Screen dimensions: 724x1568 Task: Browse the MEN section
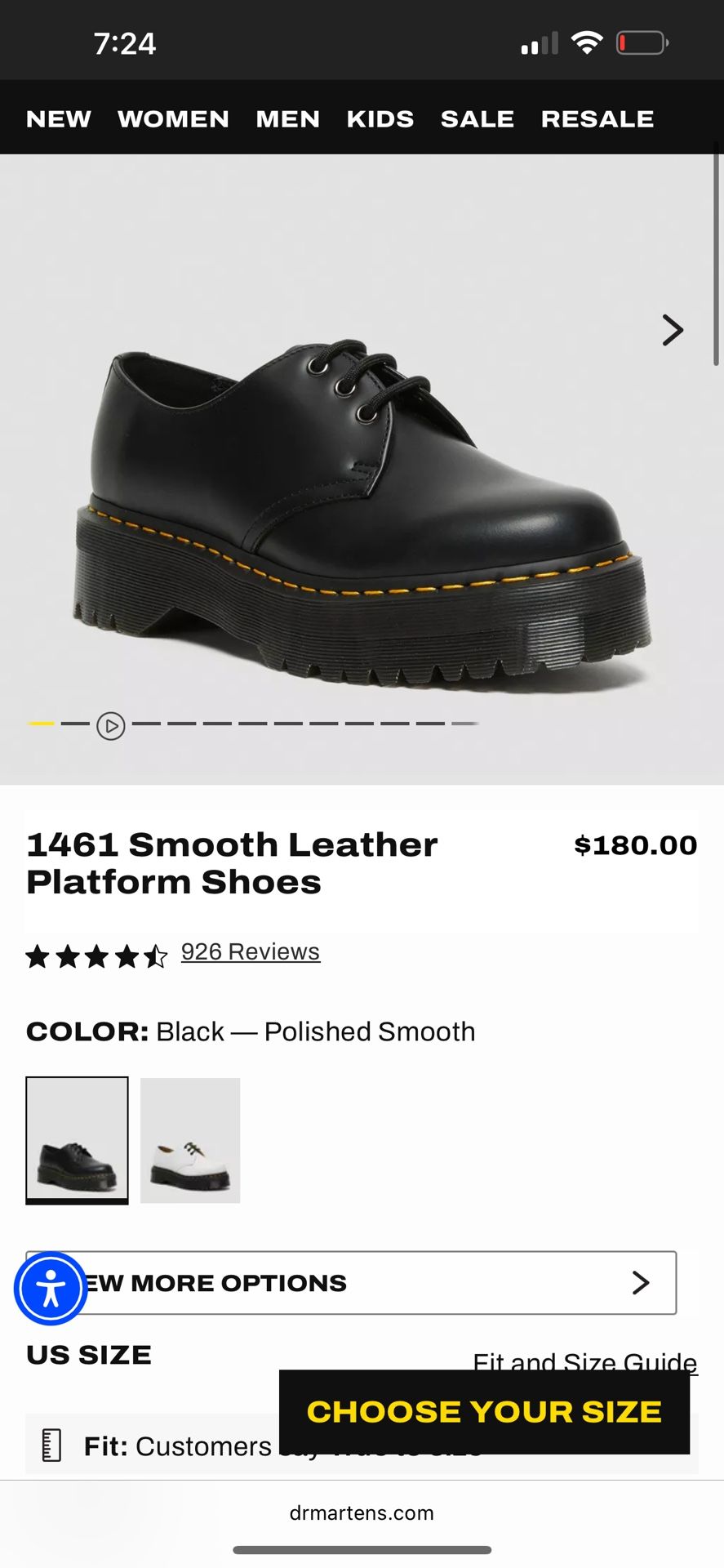[x=287, y=119]
